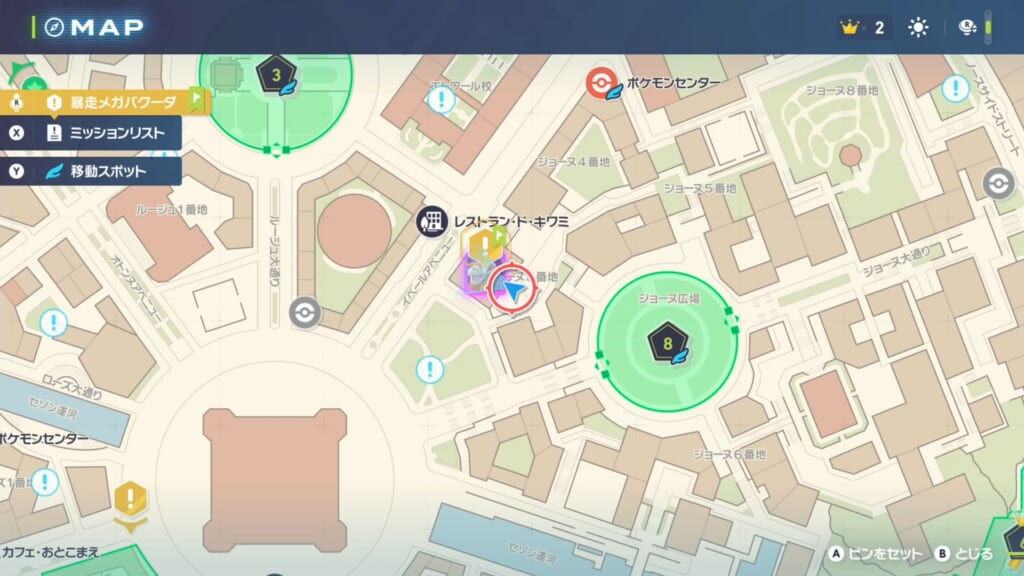Tap the player location arrow marker
This screenshot has height=576, width=1024.
[514, 291]
